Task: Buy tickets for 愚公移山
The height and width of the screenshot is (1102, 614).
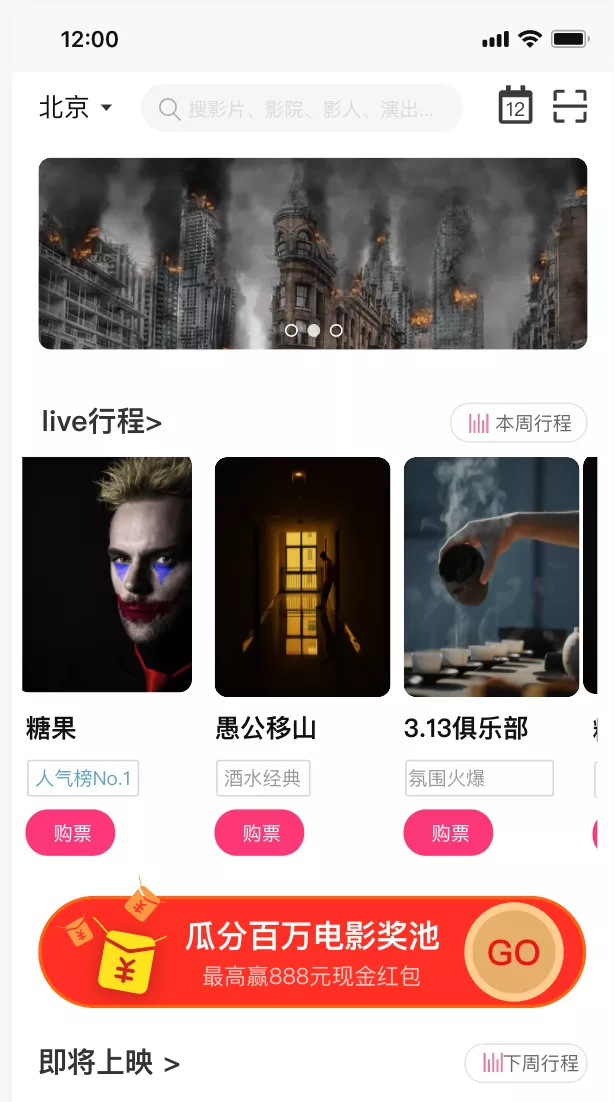Action: coord(259,833)
